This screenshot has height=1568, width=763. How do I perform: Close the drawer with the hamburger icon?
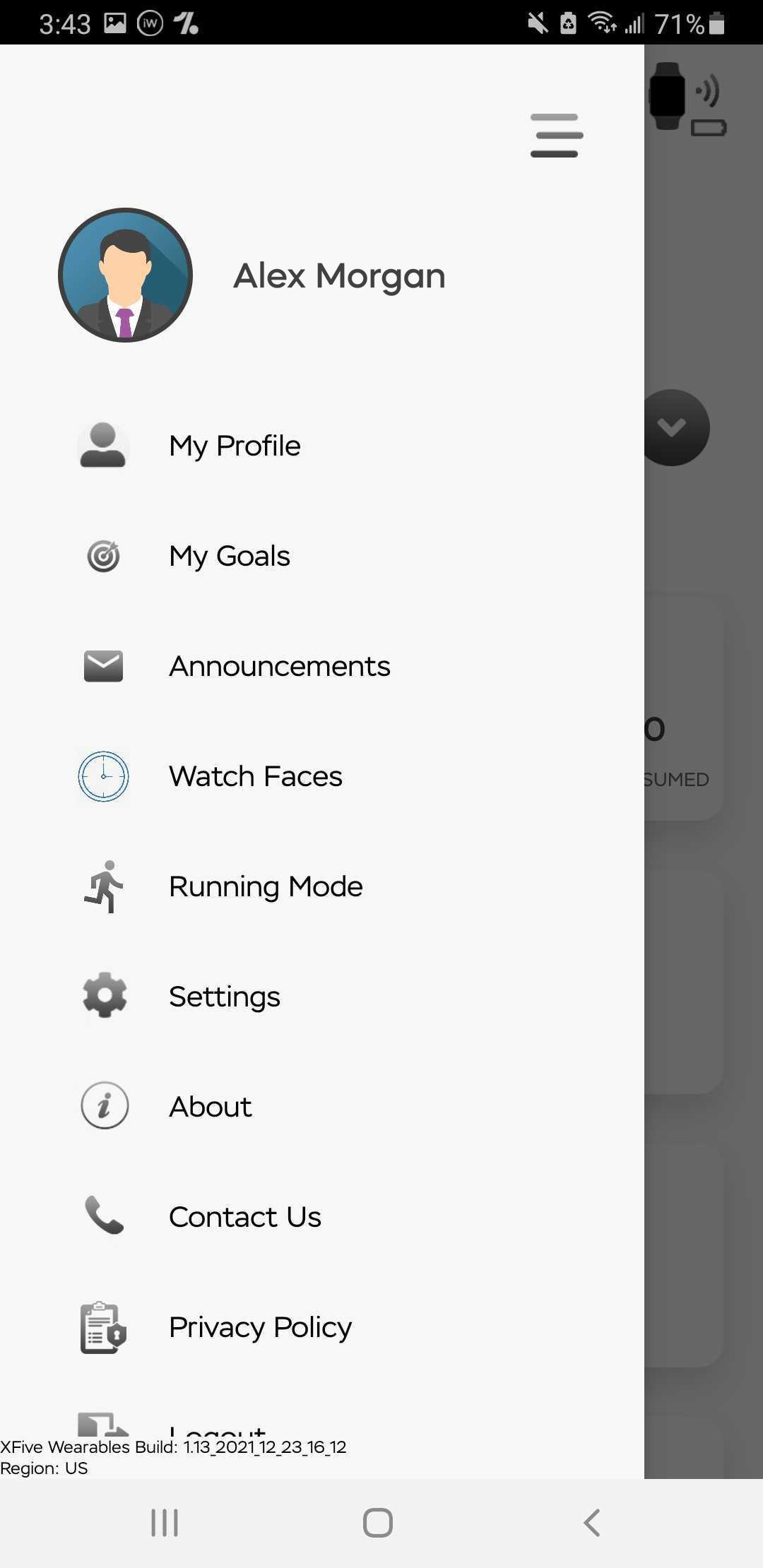556,135
